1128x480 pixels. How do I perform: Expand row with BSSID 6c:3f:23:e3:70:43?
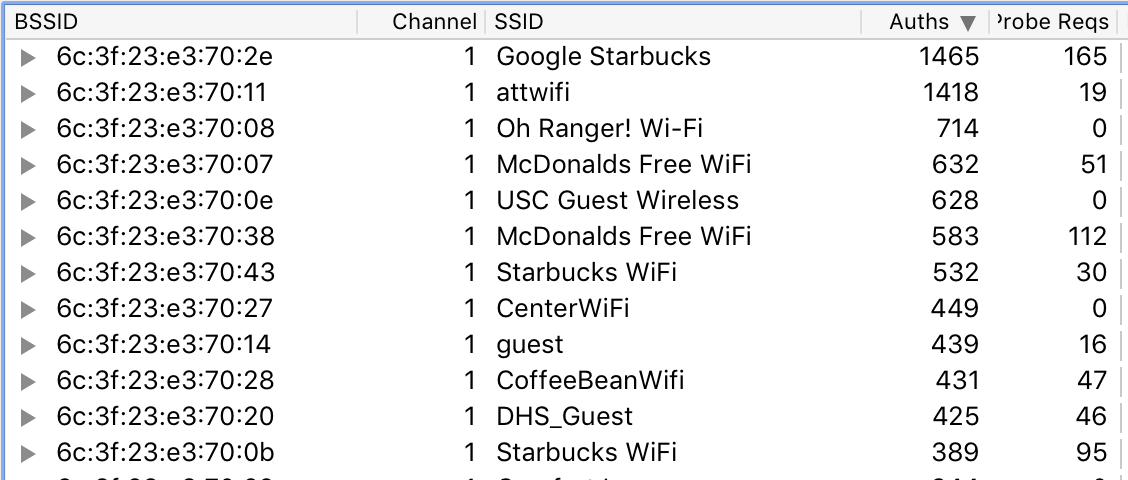(28, 273)
